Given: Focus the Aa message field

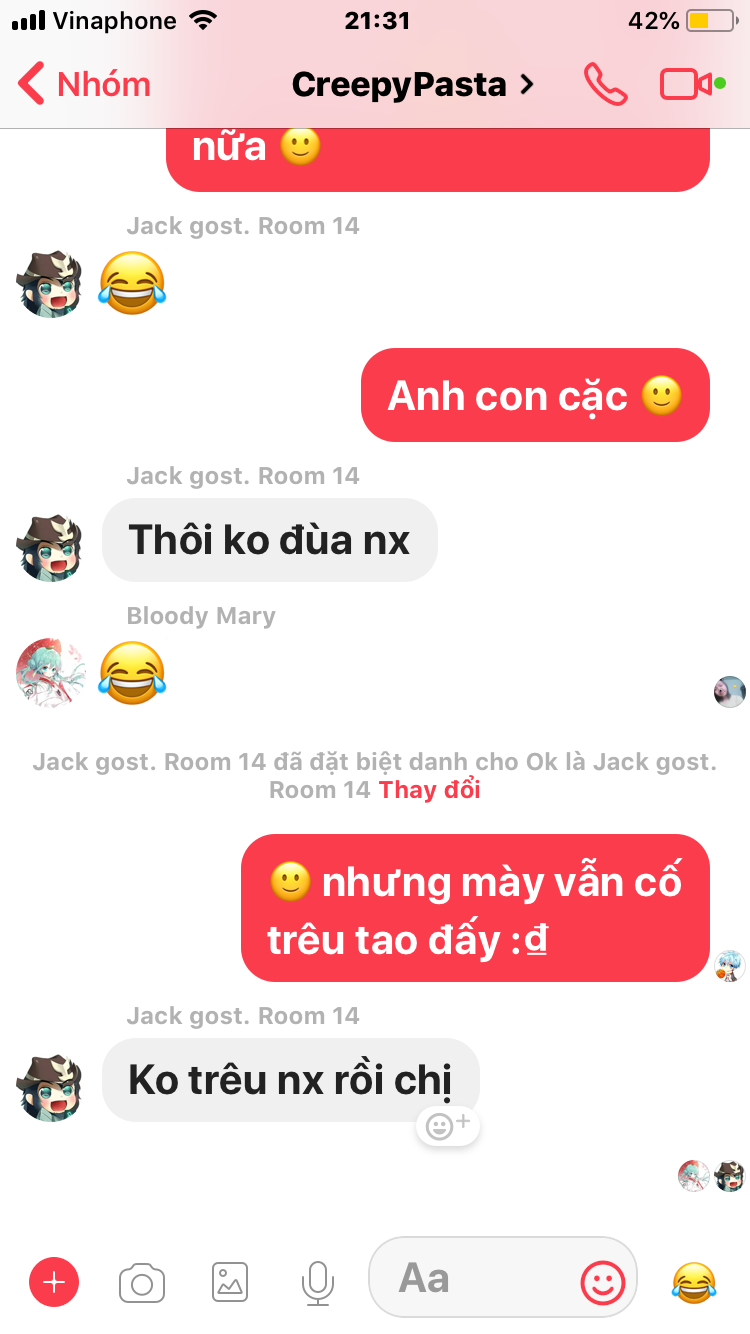Looking at the screenshot, I should tap(470, 1278).
